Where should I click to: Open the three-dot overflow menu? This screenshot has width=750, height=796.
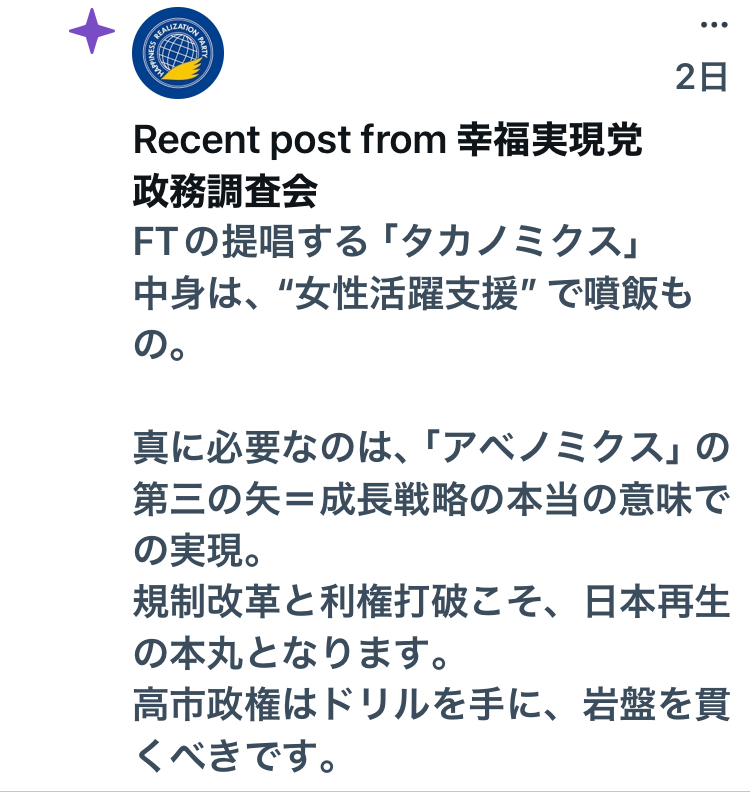point(713,24)
